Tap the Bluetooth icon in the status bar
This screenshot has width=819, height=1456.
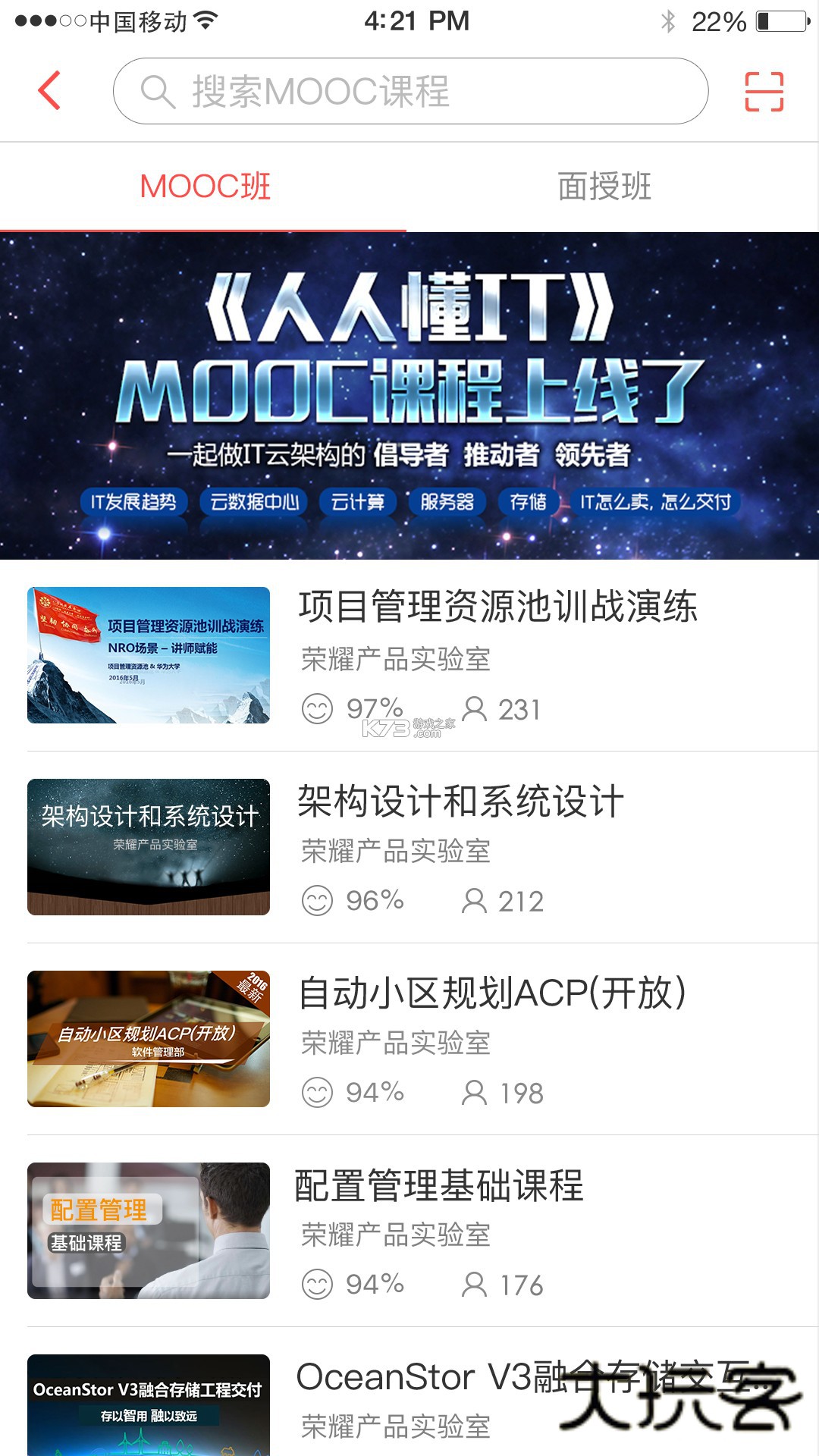tap(669, 20)
